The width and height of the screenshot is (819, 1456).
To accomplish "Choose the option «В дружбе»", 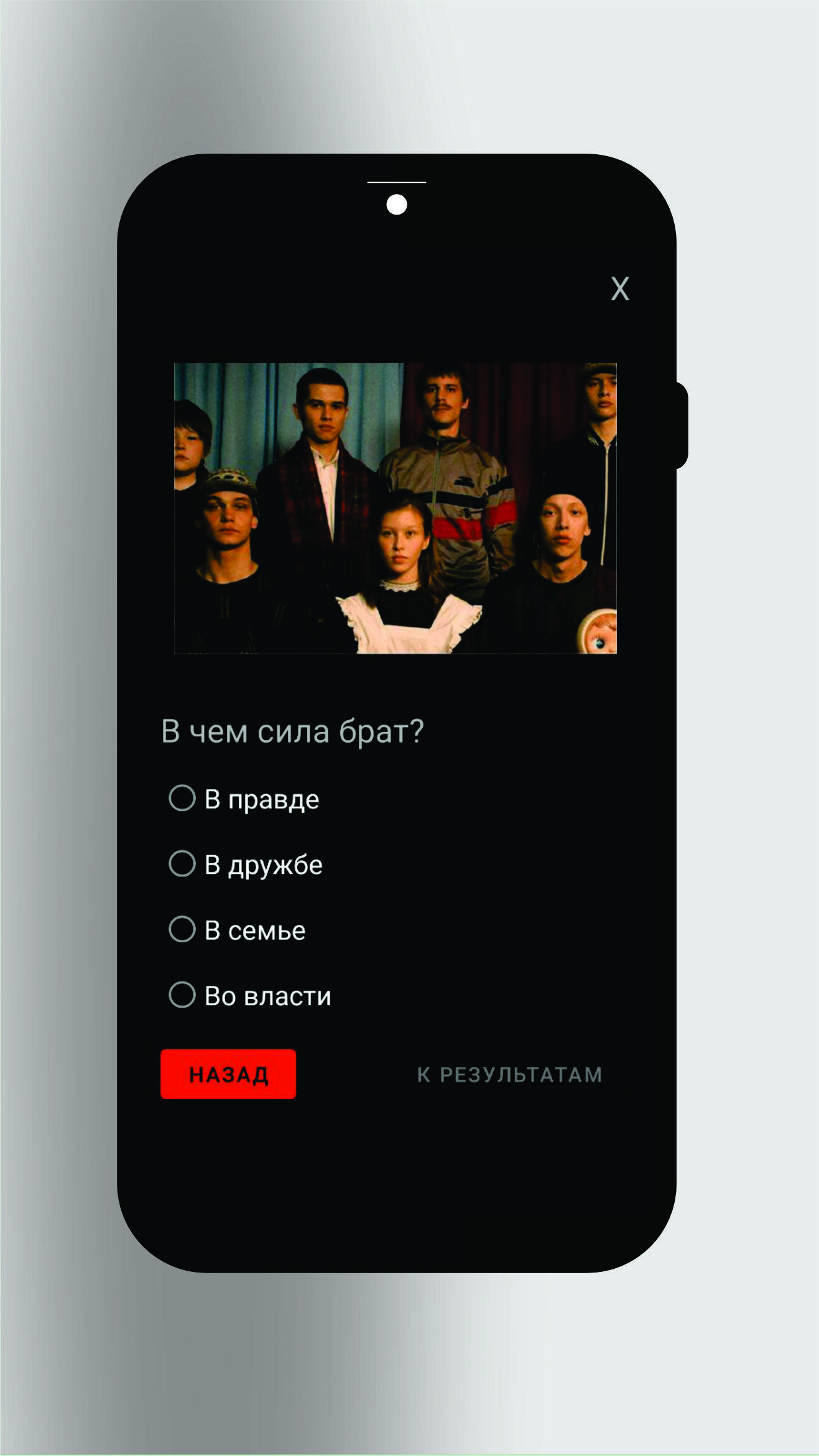I will (246, 865).
